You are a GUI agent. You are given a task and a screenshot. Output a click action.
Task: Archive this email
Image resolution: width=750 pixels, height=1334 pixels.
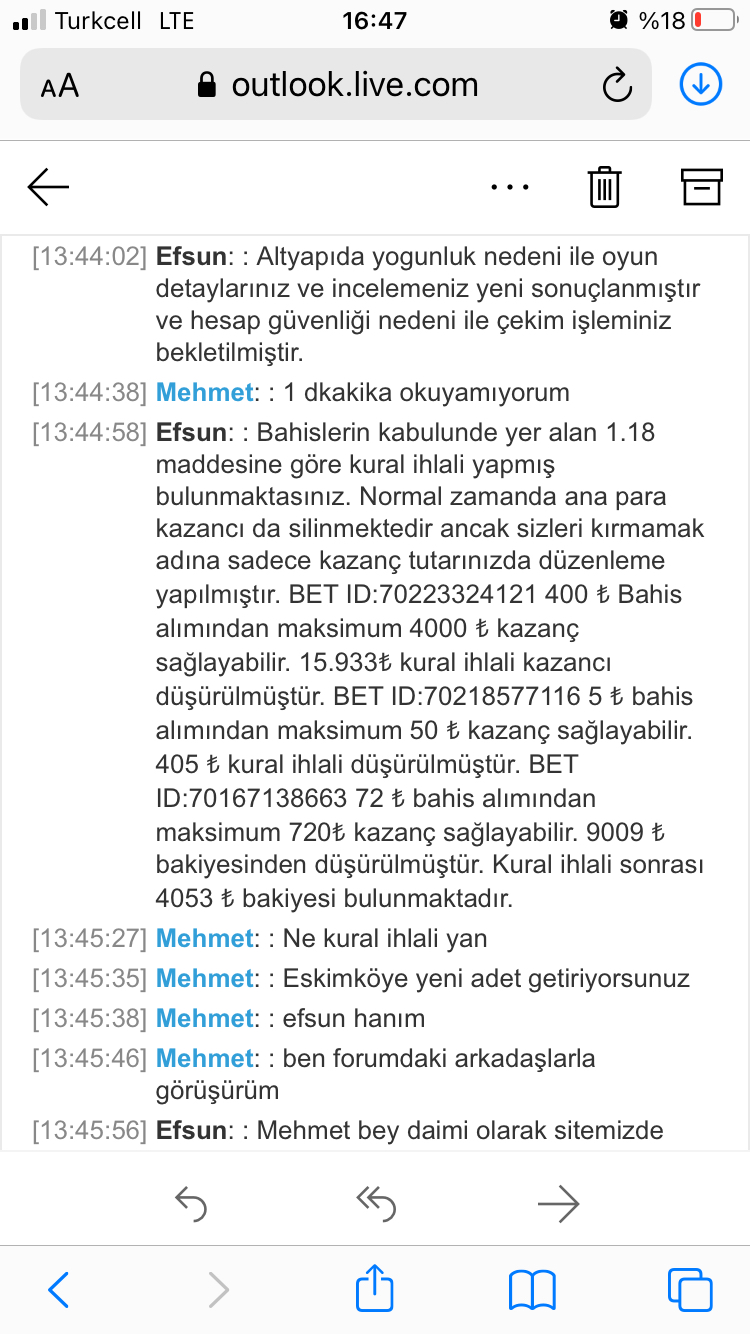701,187
